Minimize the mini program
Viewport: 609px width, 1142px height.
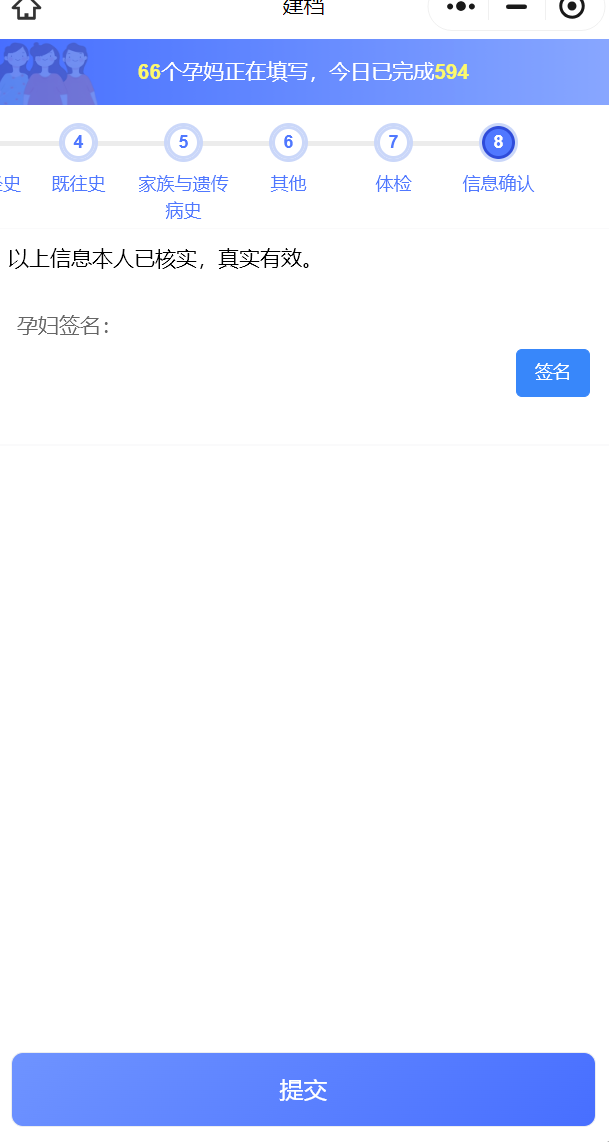pos(516,7)
